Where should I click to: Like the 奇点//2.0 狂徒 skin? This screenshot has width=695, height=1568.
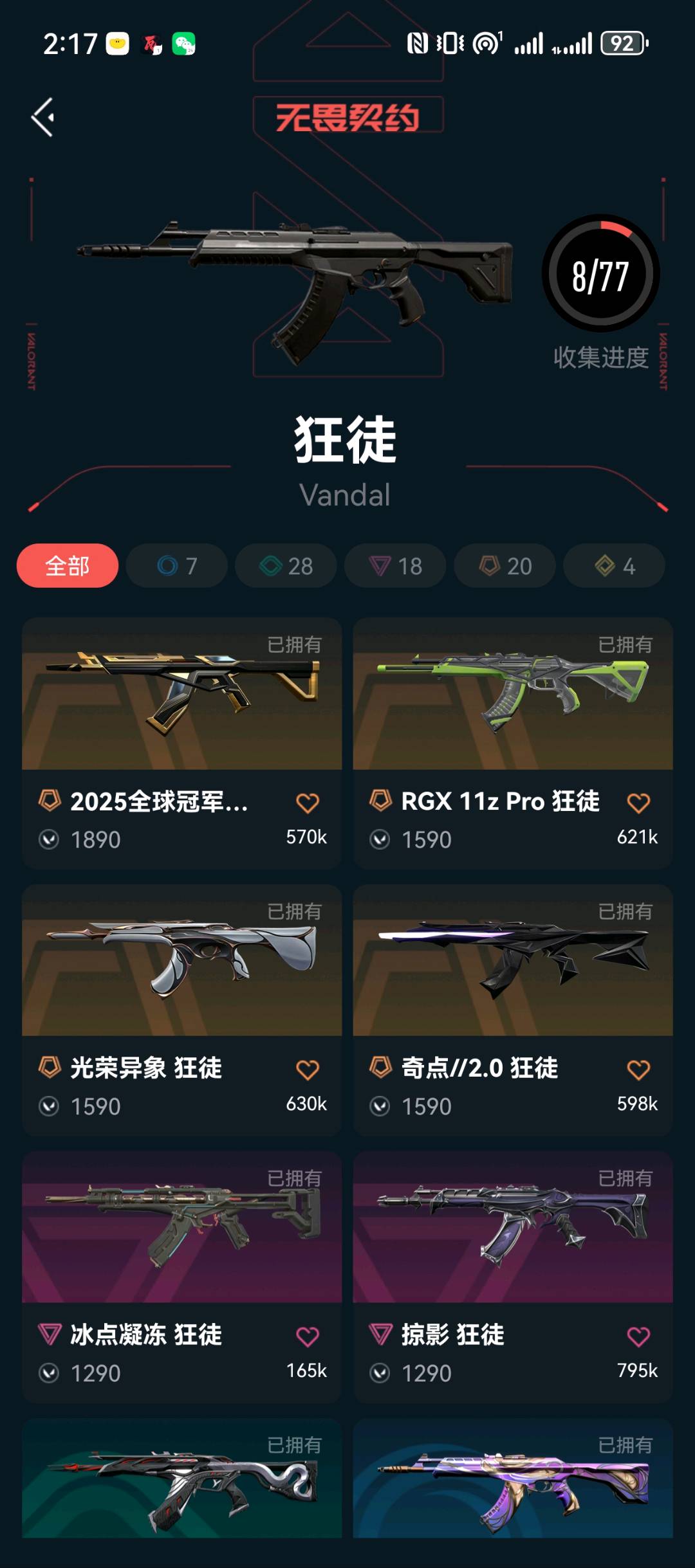pyautogui.click(x=638, y=1070)
